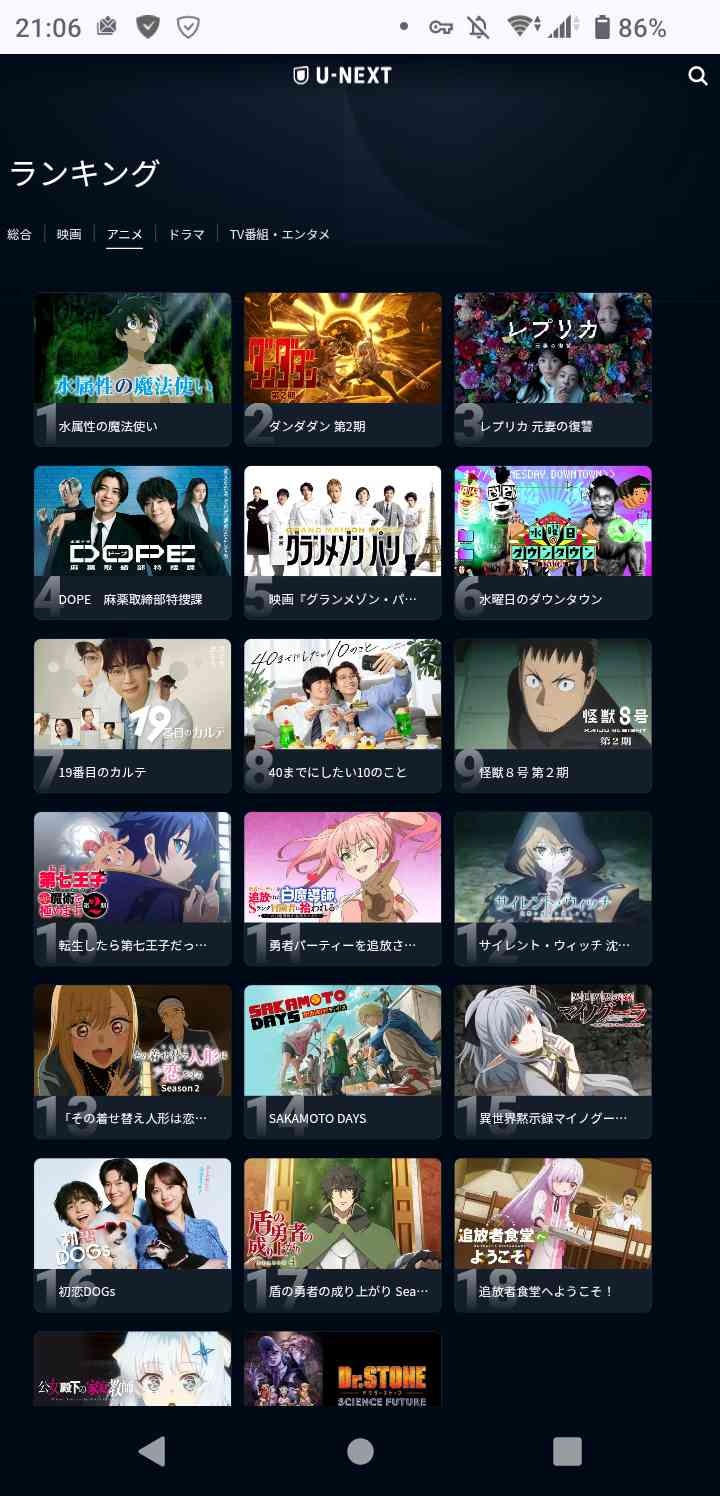Open the Dr.STONE SCIENCE FUTURE tile
The height and width of the screenshot is (1496, 720).
click(x=343, y=1368)
